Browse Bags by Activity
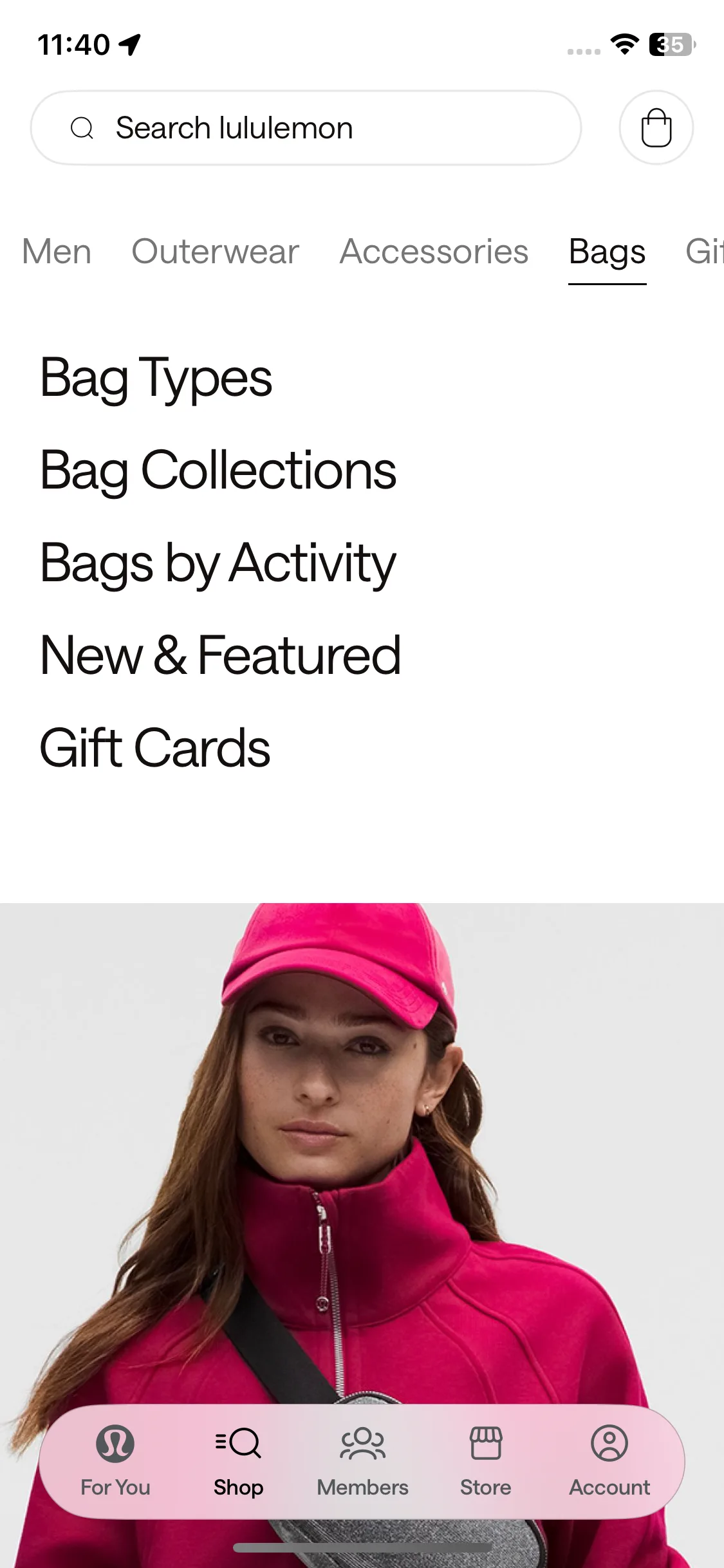This screenshot has width=724, height=1568. [218, 563]
